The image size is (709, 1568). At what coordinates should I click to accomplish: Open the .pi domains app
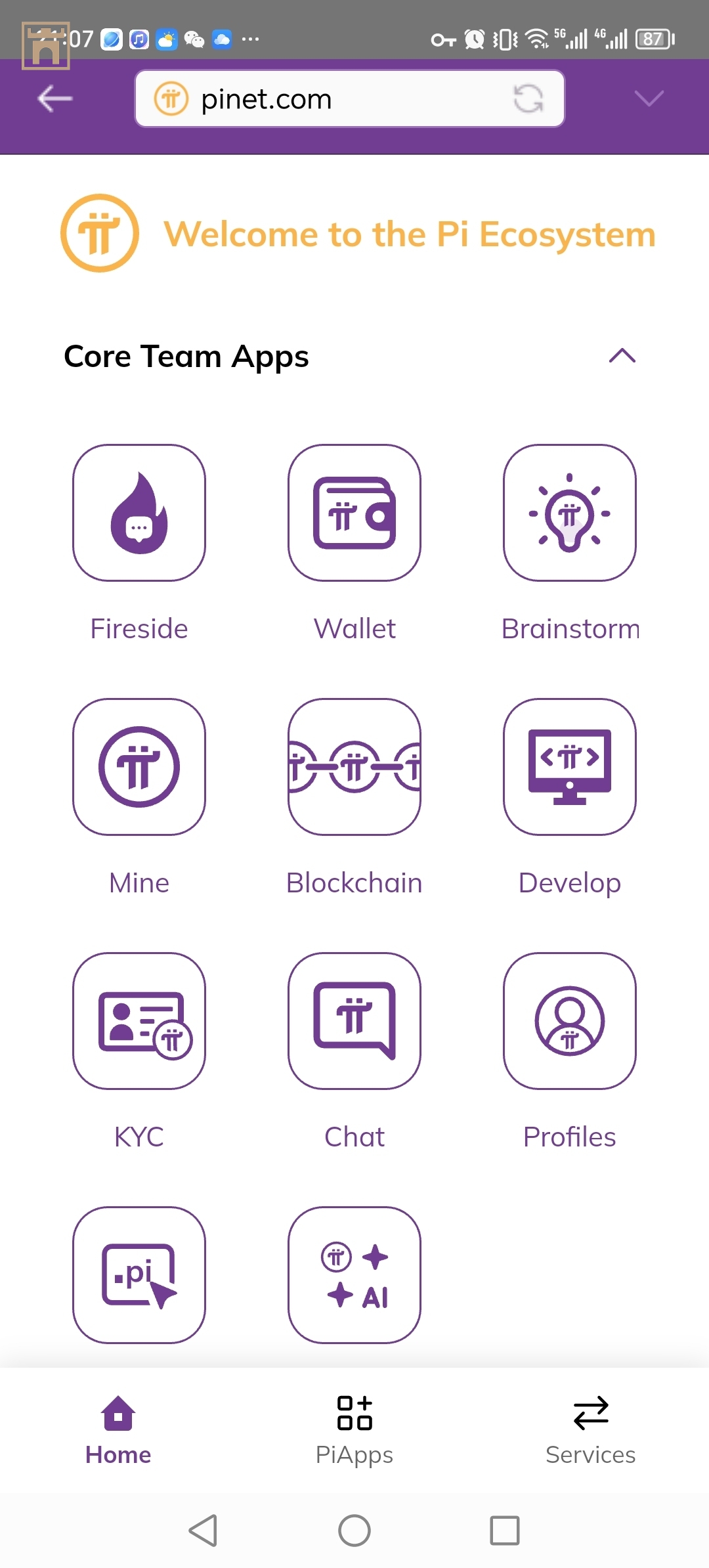(139, 1274)
